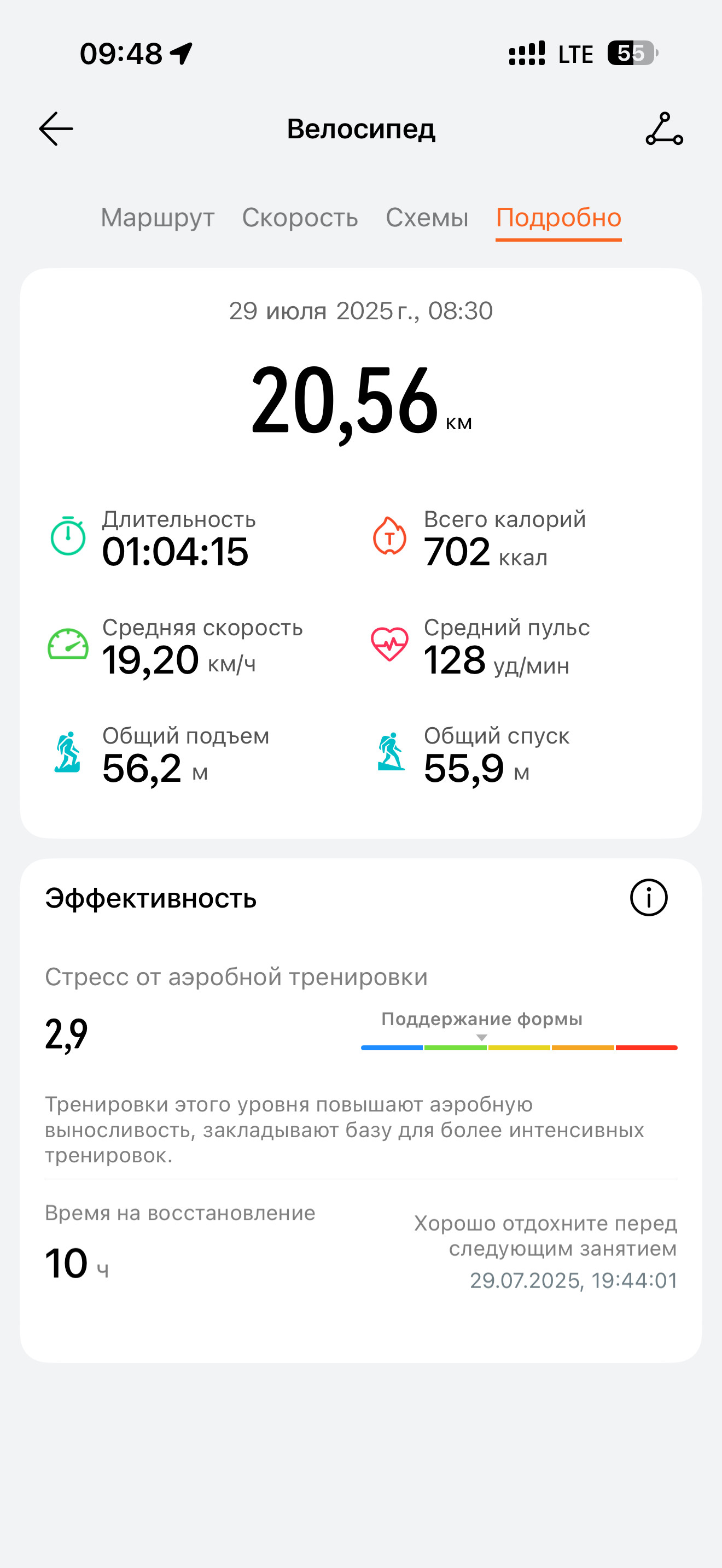Go back using the arrow icon
The width and height of the screenshot is (722, 1568).
pyautogui.click(x=56, y=128)
